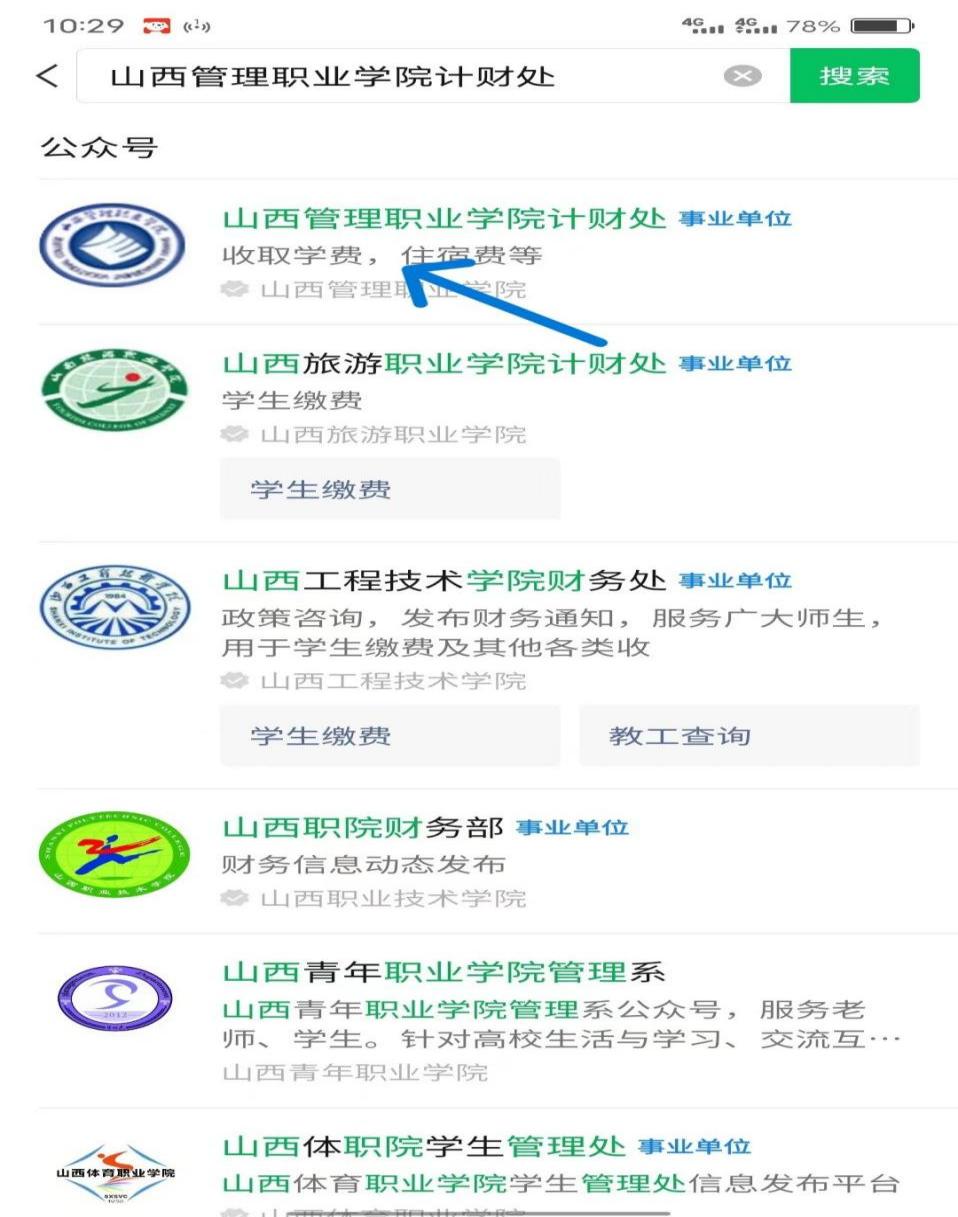Open 山西体职院学生管理处 account
This screenshot has height=1217, width=958.
(424, 1146)
